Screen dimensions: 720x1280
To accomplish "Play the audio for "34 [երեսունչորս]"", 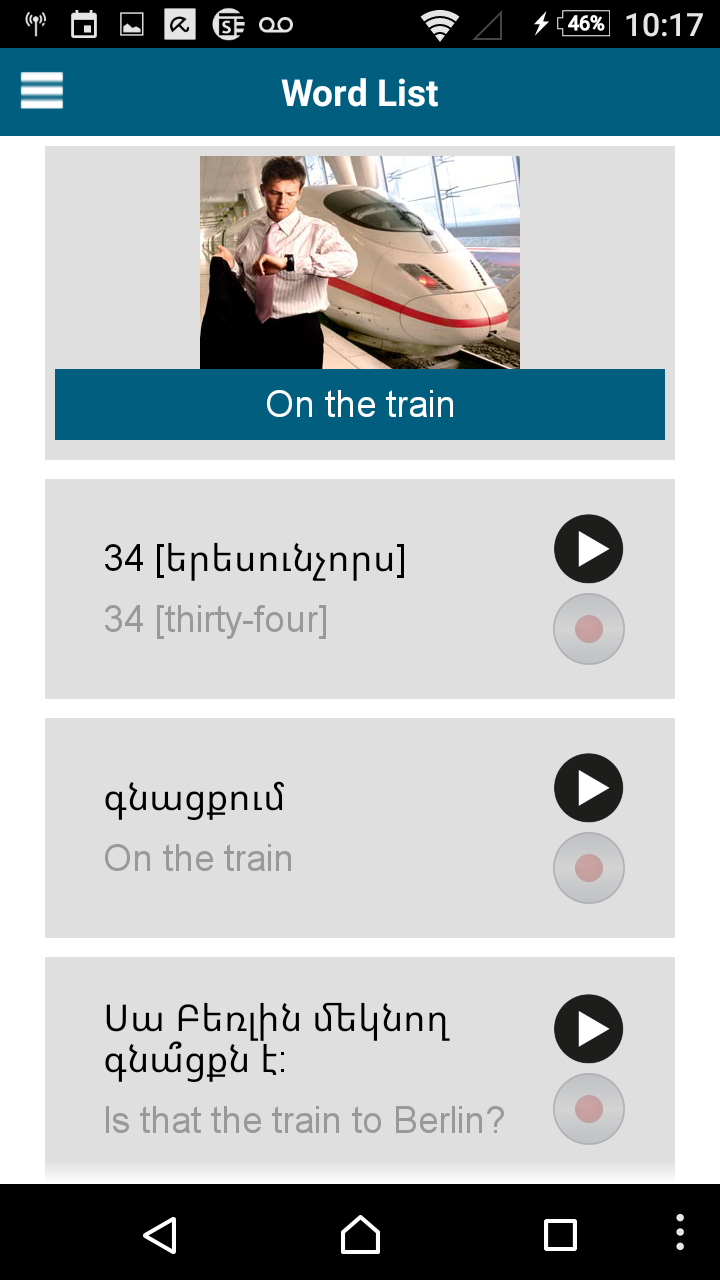I will pos(588,549).
